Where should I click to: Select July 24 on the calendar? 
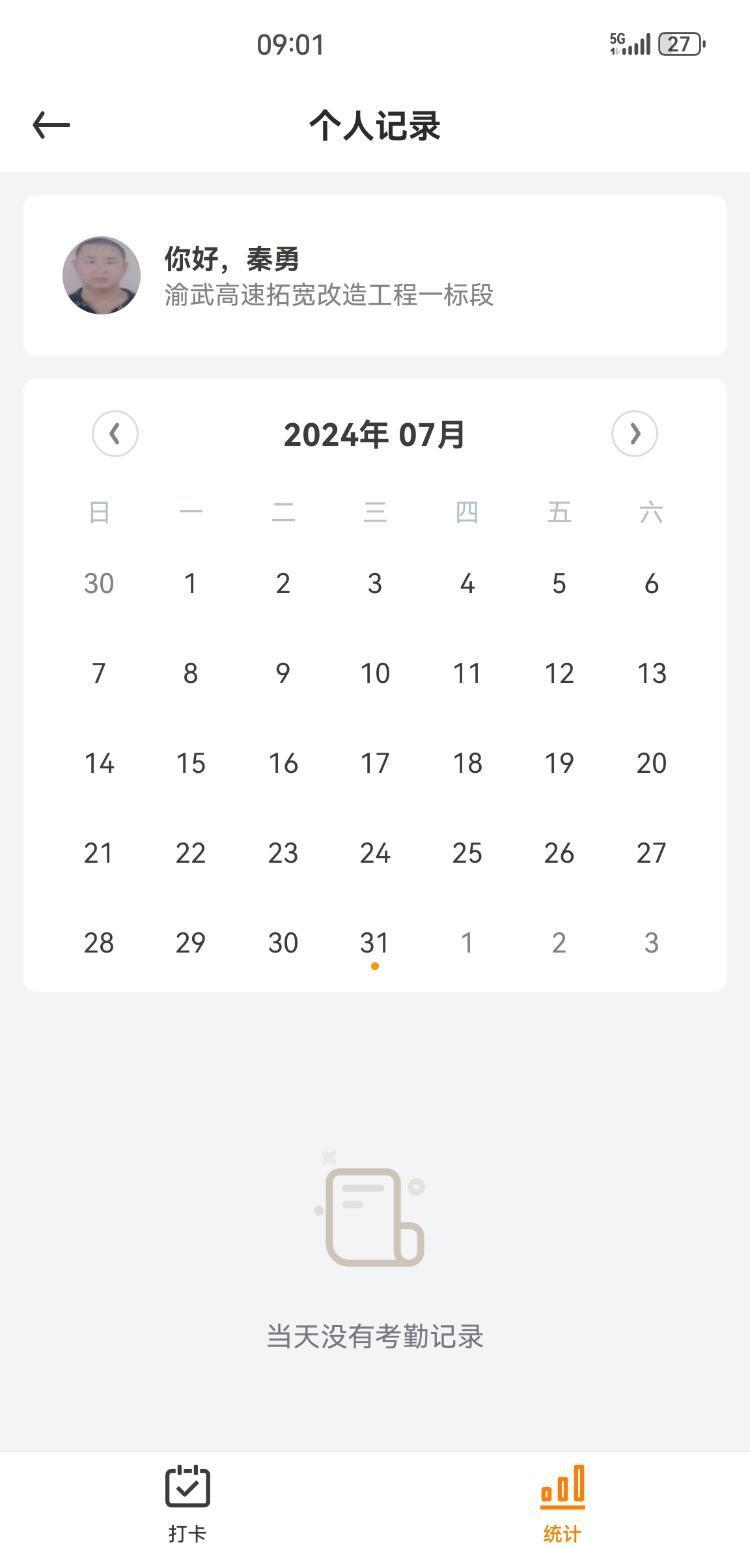click(375, 853)
